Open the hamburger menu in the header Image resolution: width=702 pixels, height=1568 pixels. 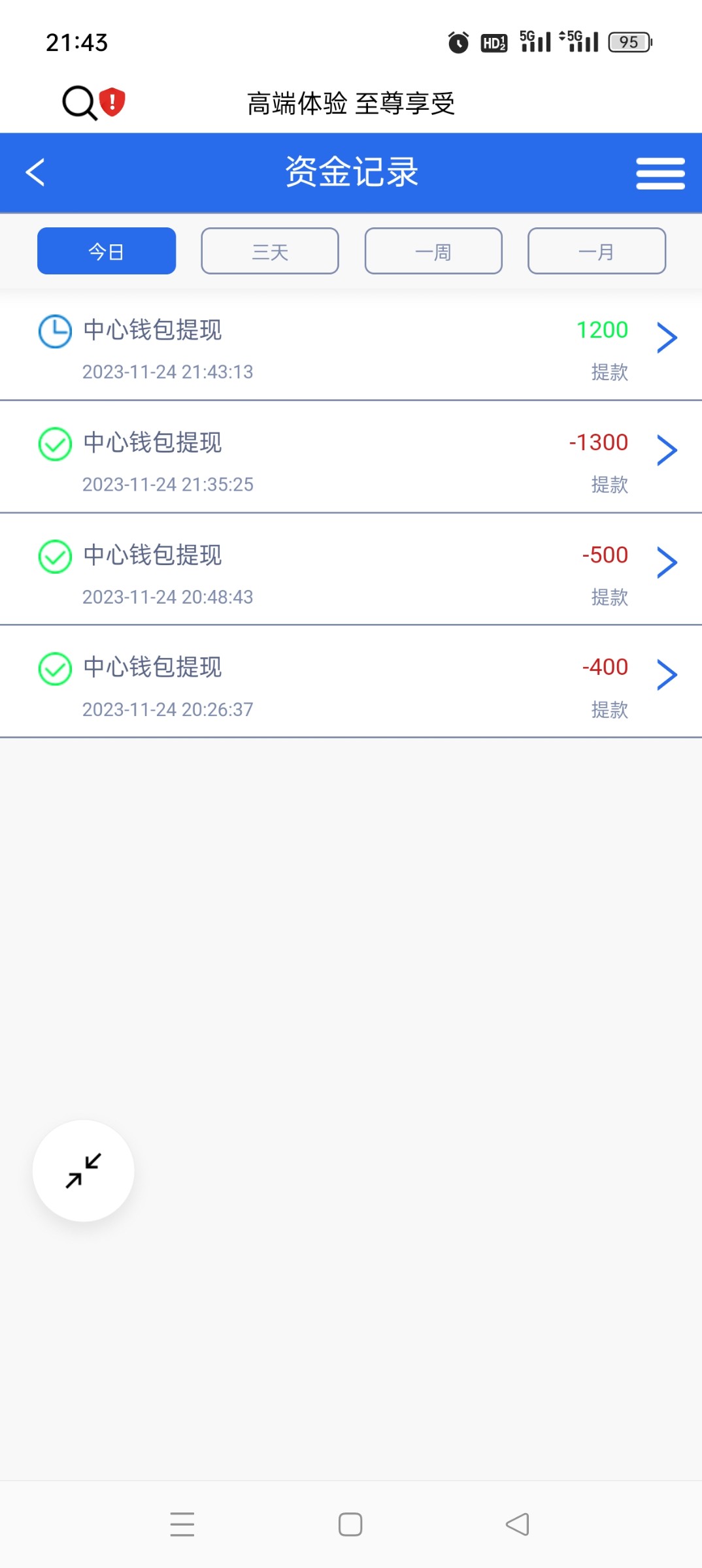click(x=660, y=172)
